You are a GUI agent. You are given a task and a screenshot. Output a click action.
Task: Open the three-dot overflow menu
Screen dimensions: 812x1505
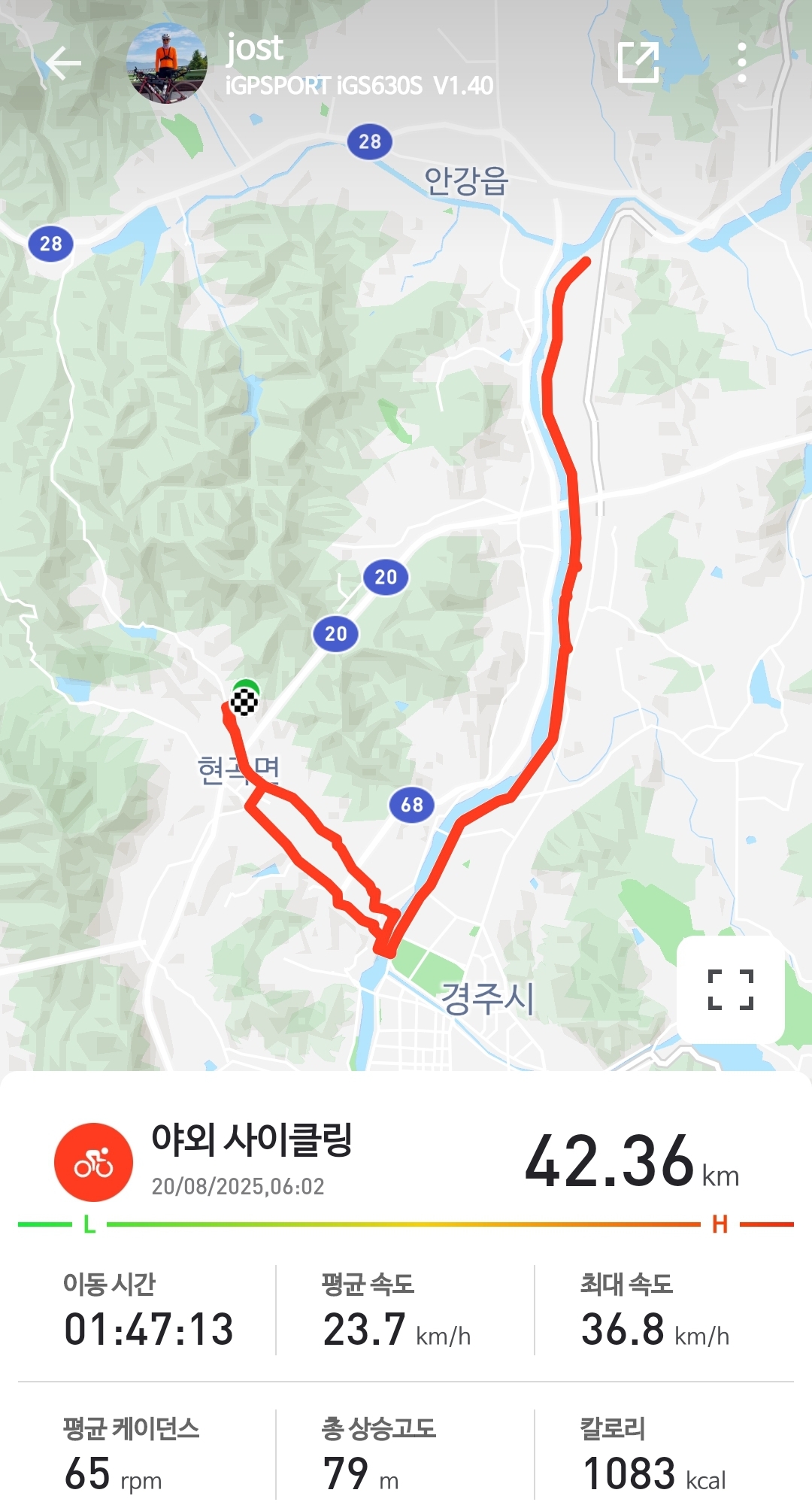pos(741,62)
